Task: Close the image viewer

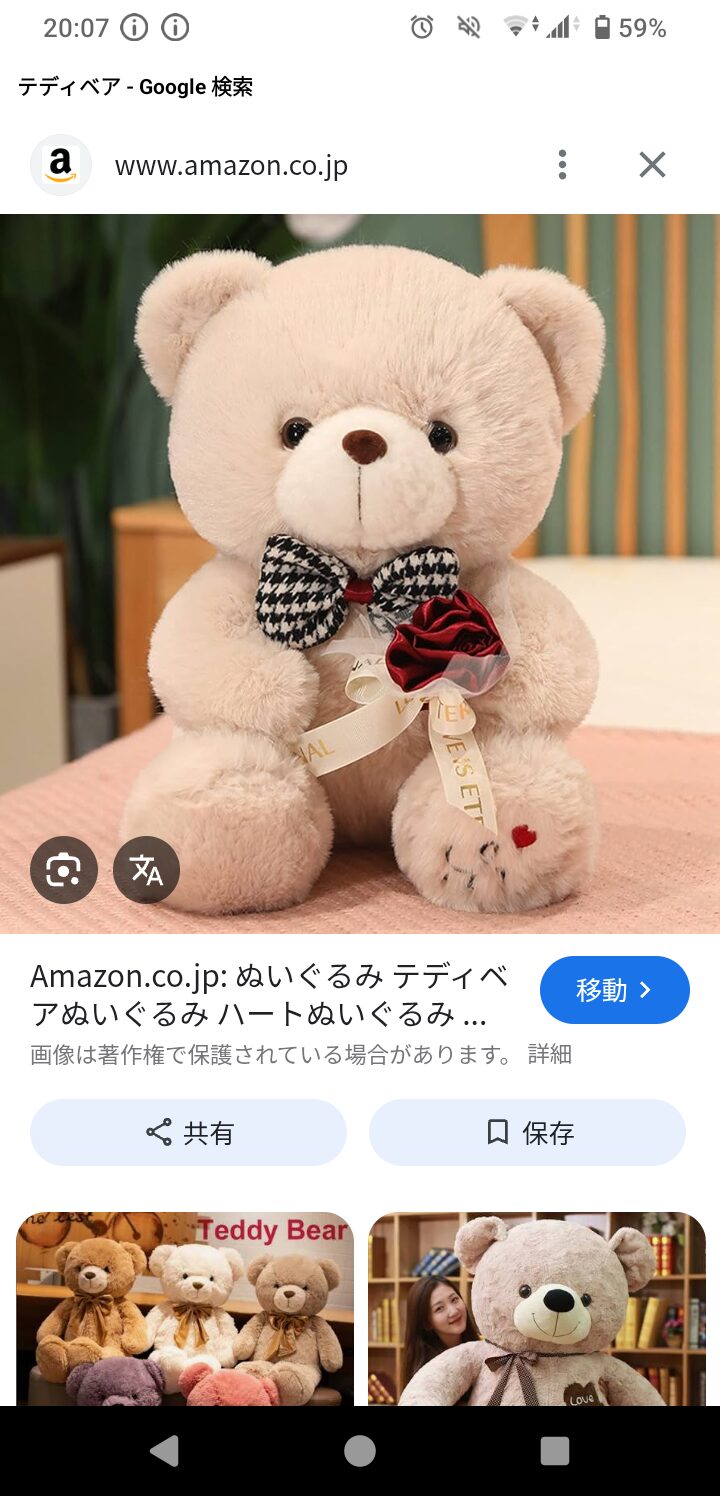Action: pyautogui.click(x=652, y=165)
